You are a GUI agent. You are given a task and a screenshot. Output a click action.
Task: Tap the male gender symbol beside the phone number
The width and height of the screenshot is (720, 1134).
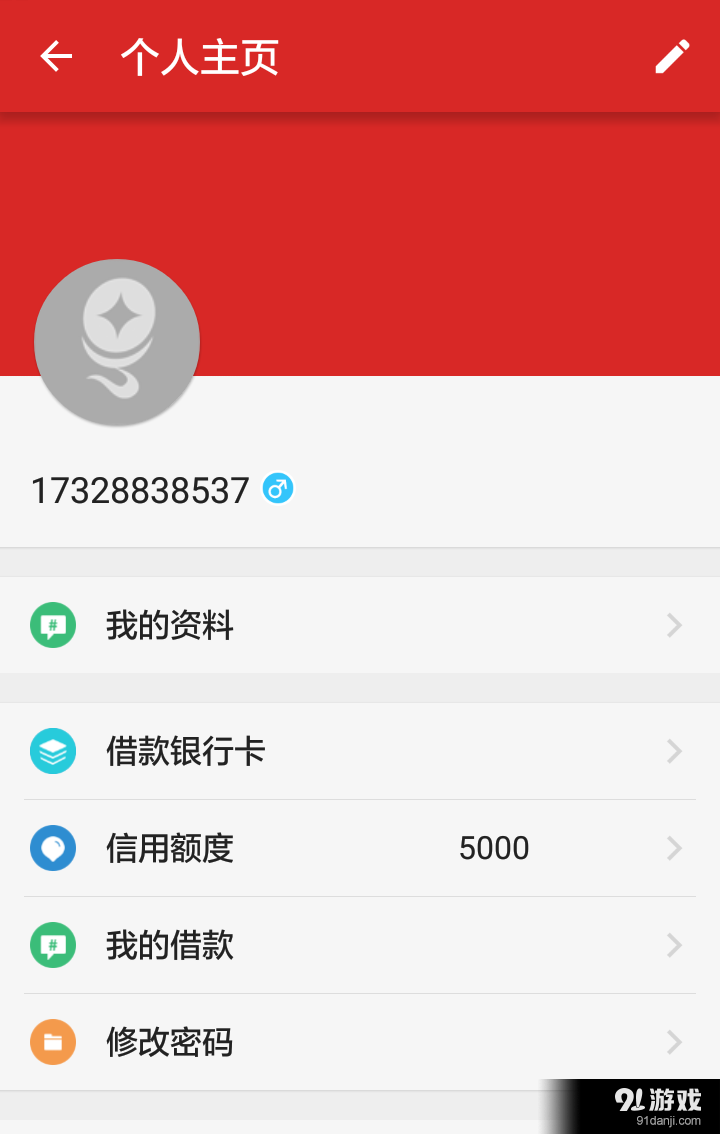tap(278, 488)
